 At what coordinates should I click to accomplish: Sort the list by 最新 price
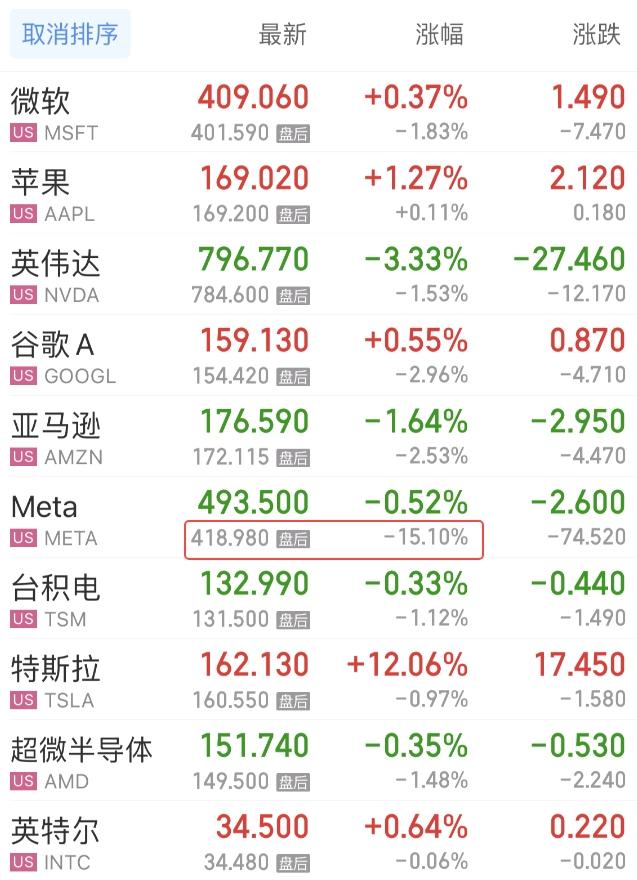click(x=282, y=34)
